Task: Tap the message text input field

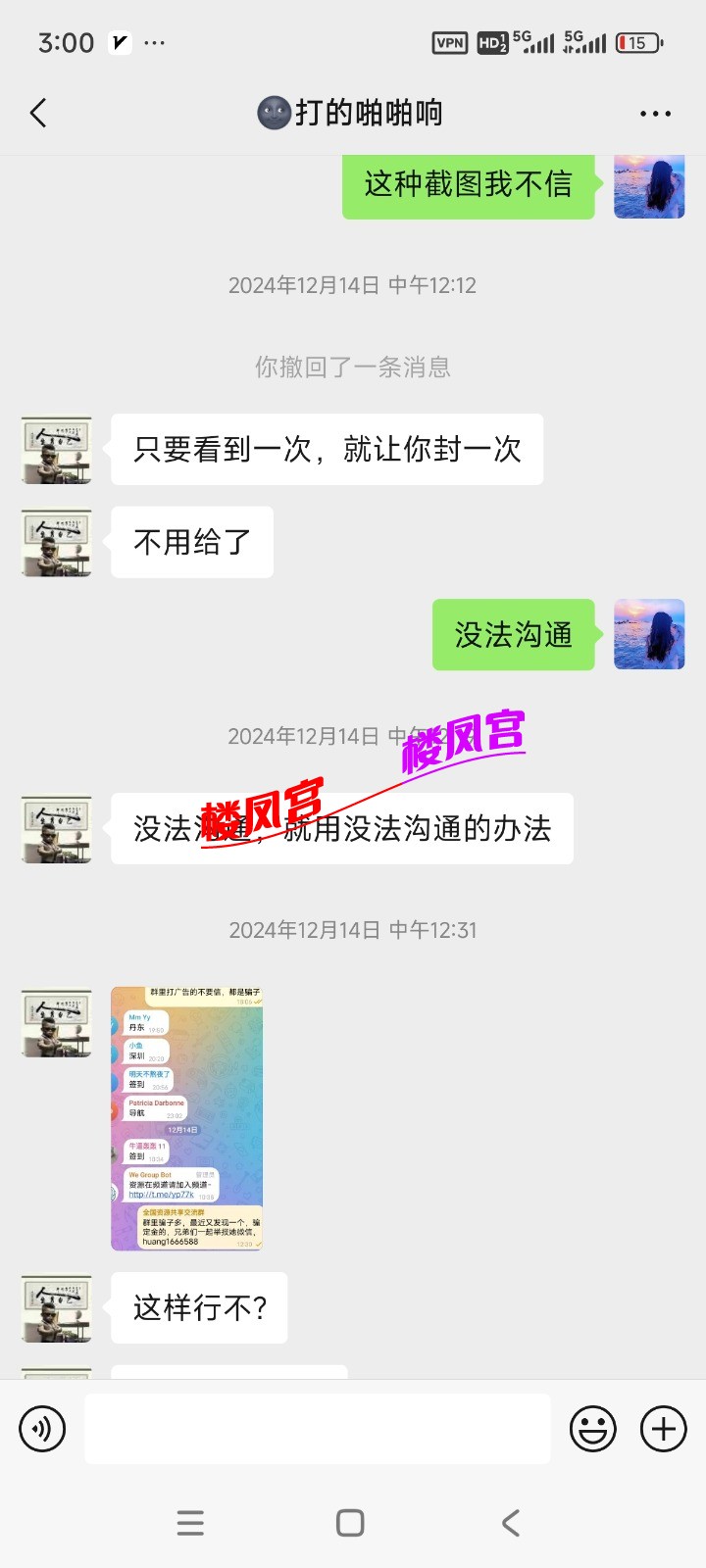Action: [317, 1429]
